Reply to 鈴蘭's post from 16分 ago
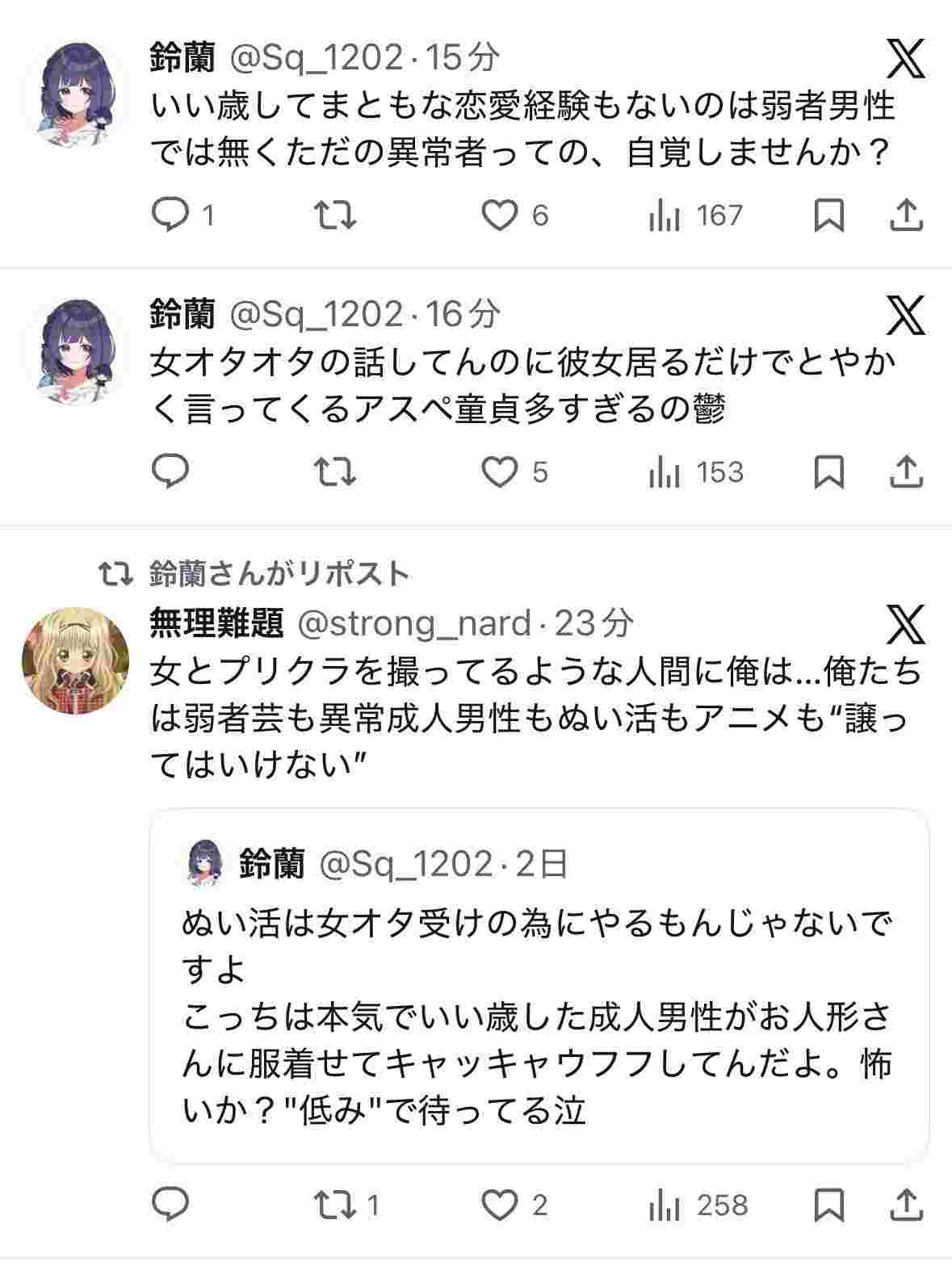Screen dimensions: 952x1266 170,472
